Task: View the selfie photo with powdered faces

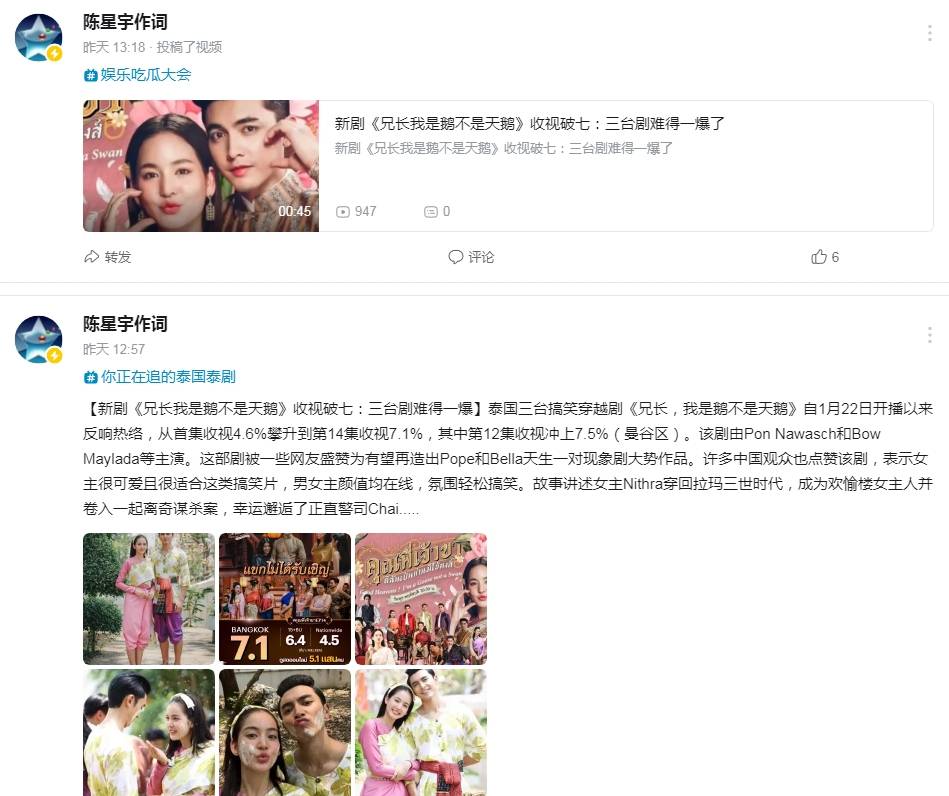Action: pyautogui.click(x=285, y=733)
